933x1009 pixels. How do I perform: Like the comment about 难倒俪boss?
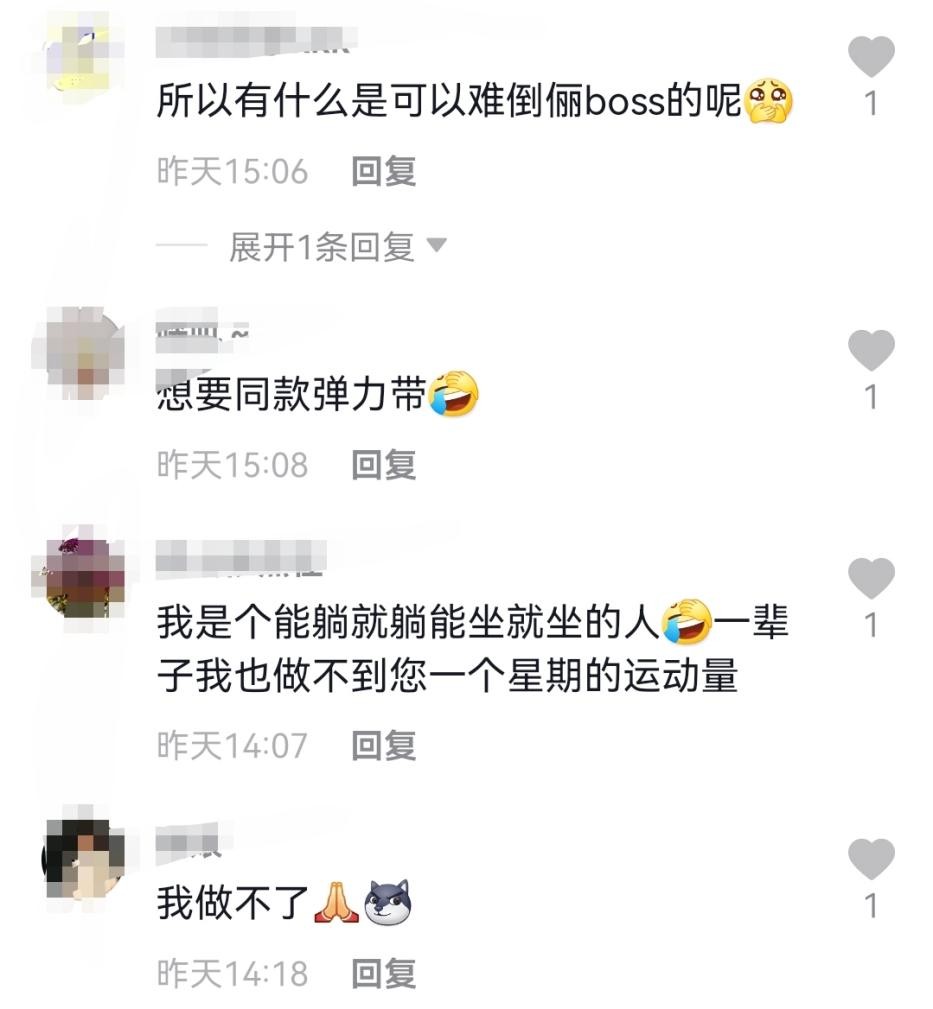[870, 56]
